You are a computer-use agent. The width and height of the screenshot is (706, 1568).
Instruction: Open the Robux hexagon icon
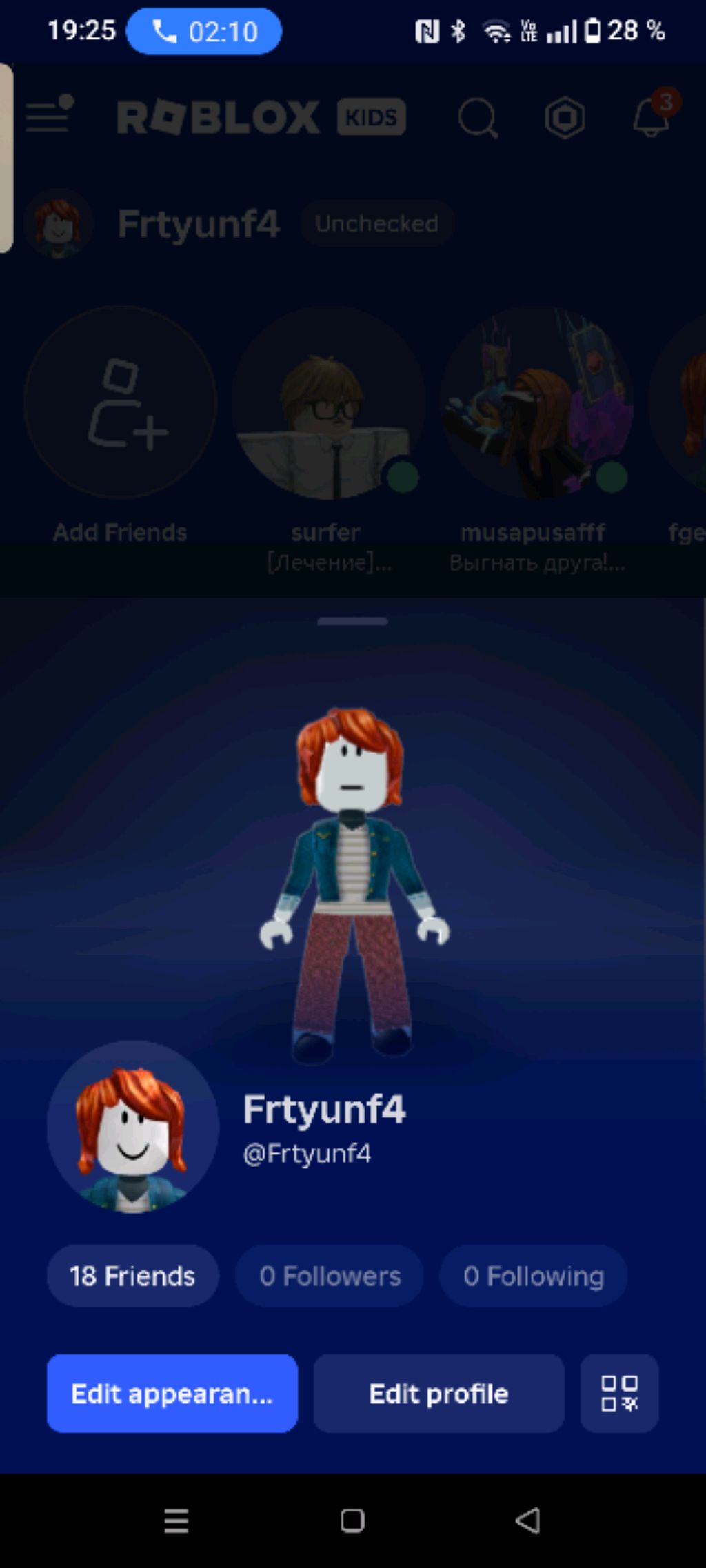pyautogui.click(x=565, y=117)
